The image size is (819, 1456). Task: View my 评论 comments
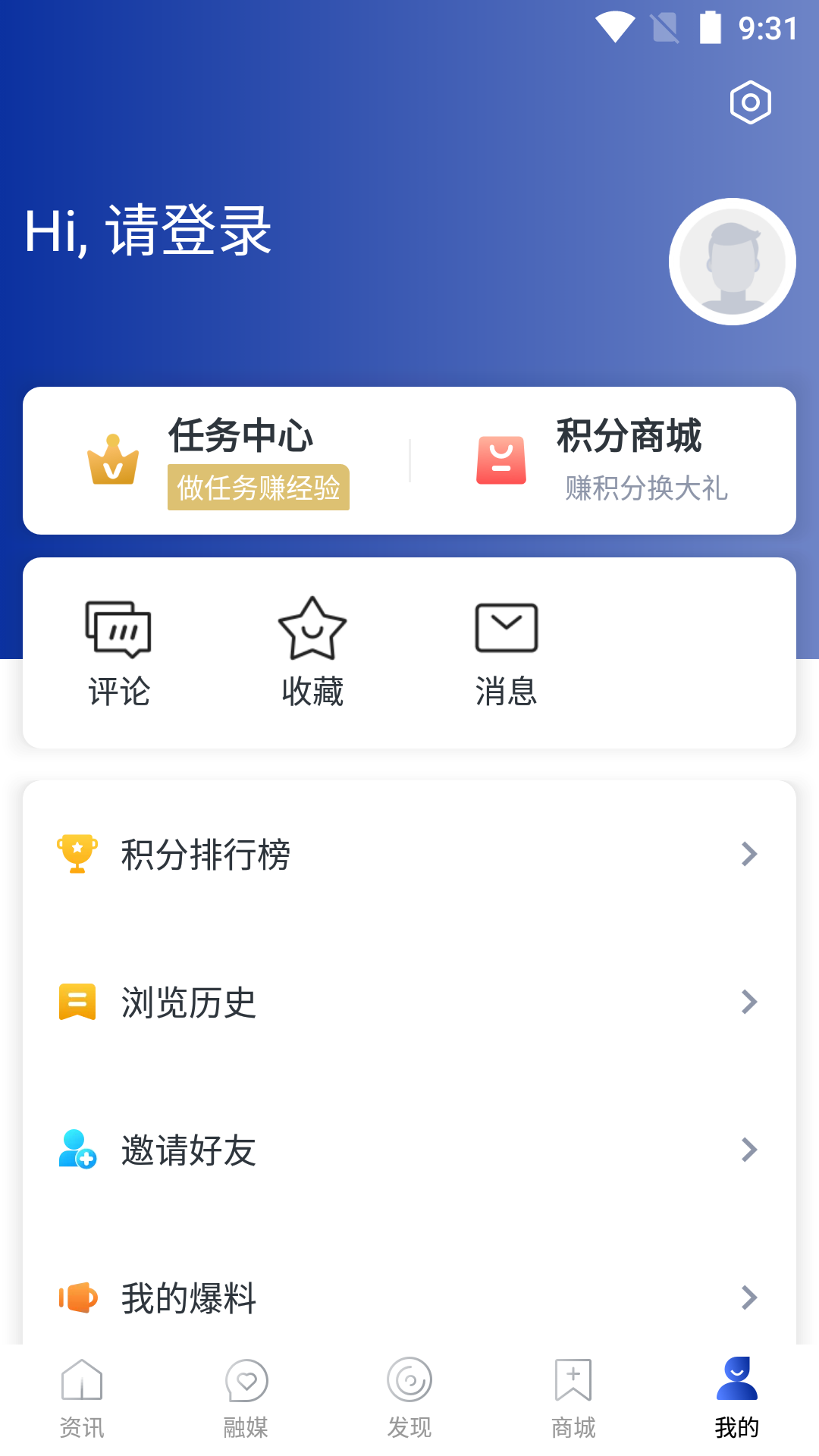point(118,652)
